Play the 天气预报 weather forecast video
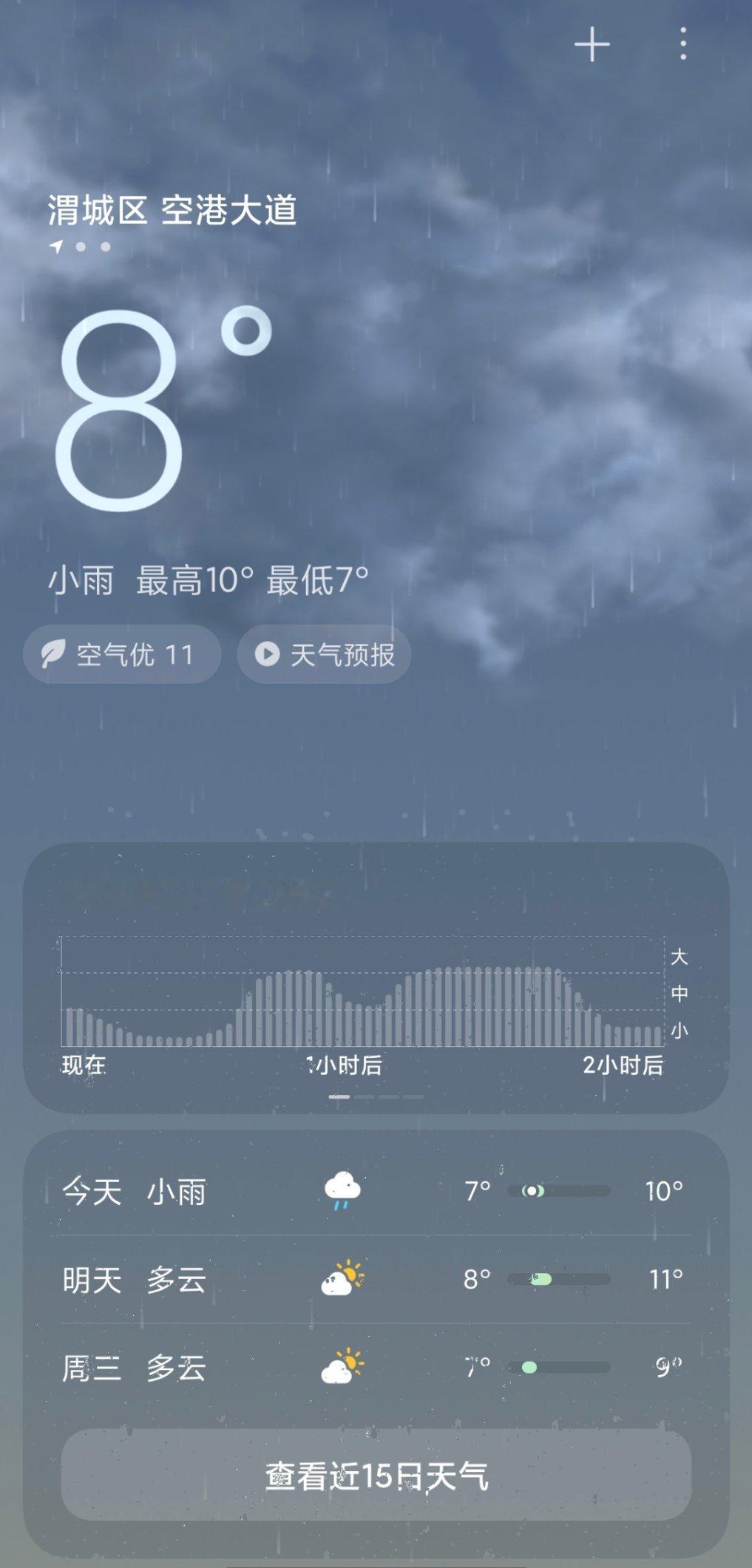 point(324,654)
